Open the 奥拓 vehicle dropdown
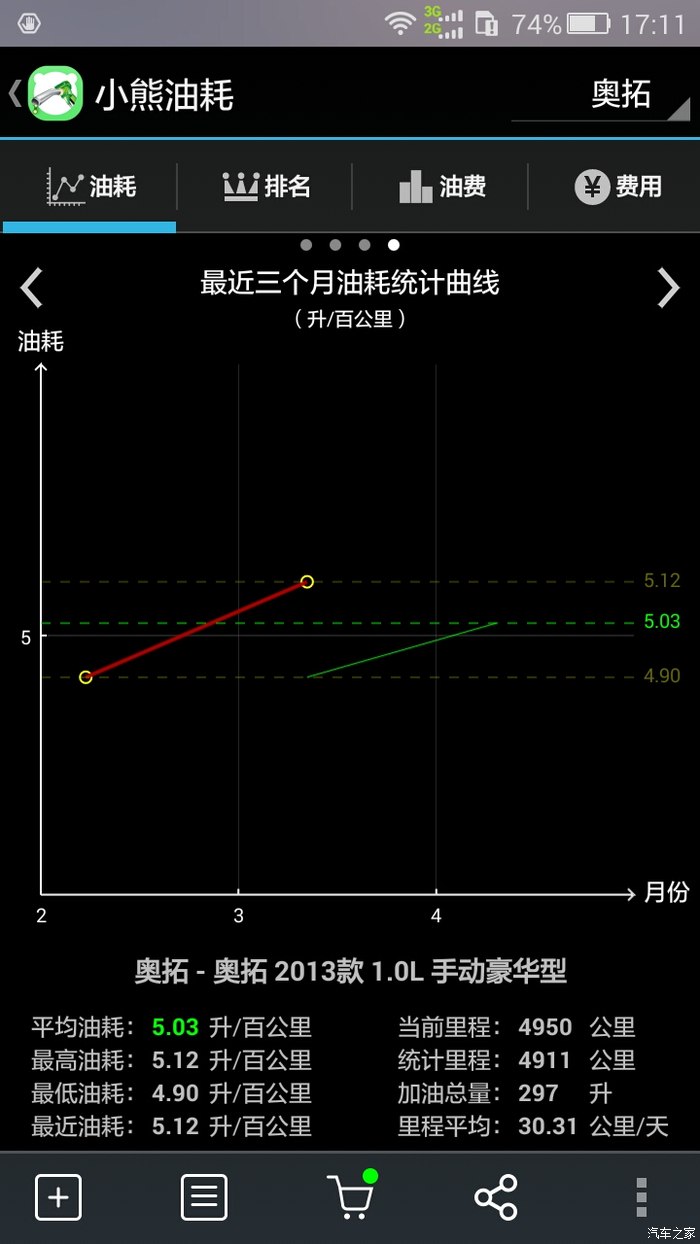The image size is (700, 1244). click(620, 96)
